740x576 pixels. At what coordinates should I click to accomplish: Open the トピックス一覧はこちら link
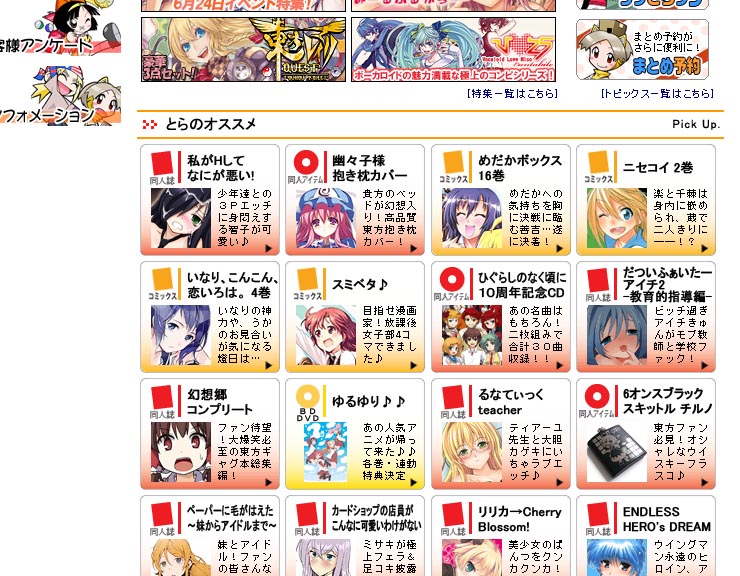(657, 94)
